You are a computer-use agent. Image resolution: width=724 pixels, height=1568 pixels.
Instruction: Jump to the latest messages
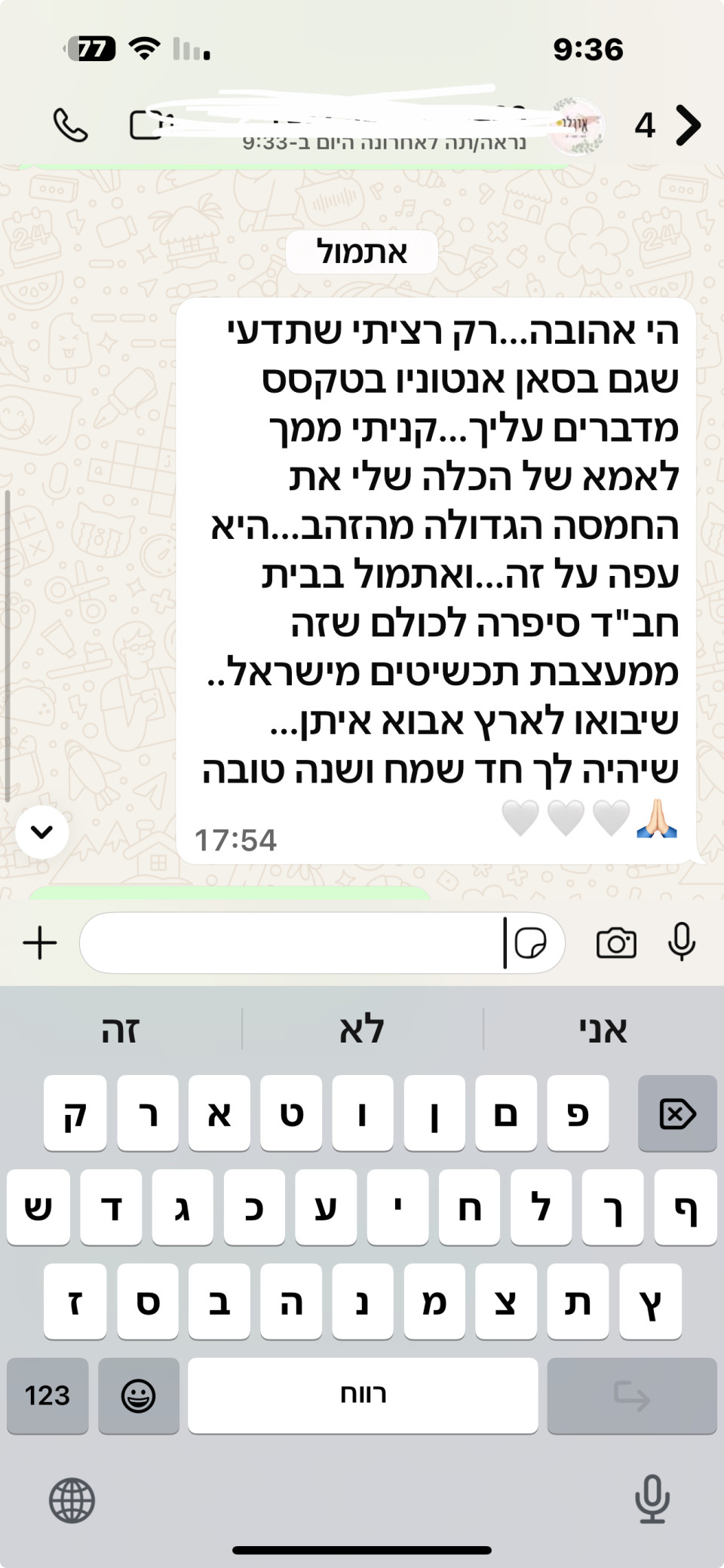tap(42, 832)
